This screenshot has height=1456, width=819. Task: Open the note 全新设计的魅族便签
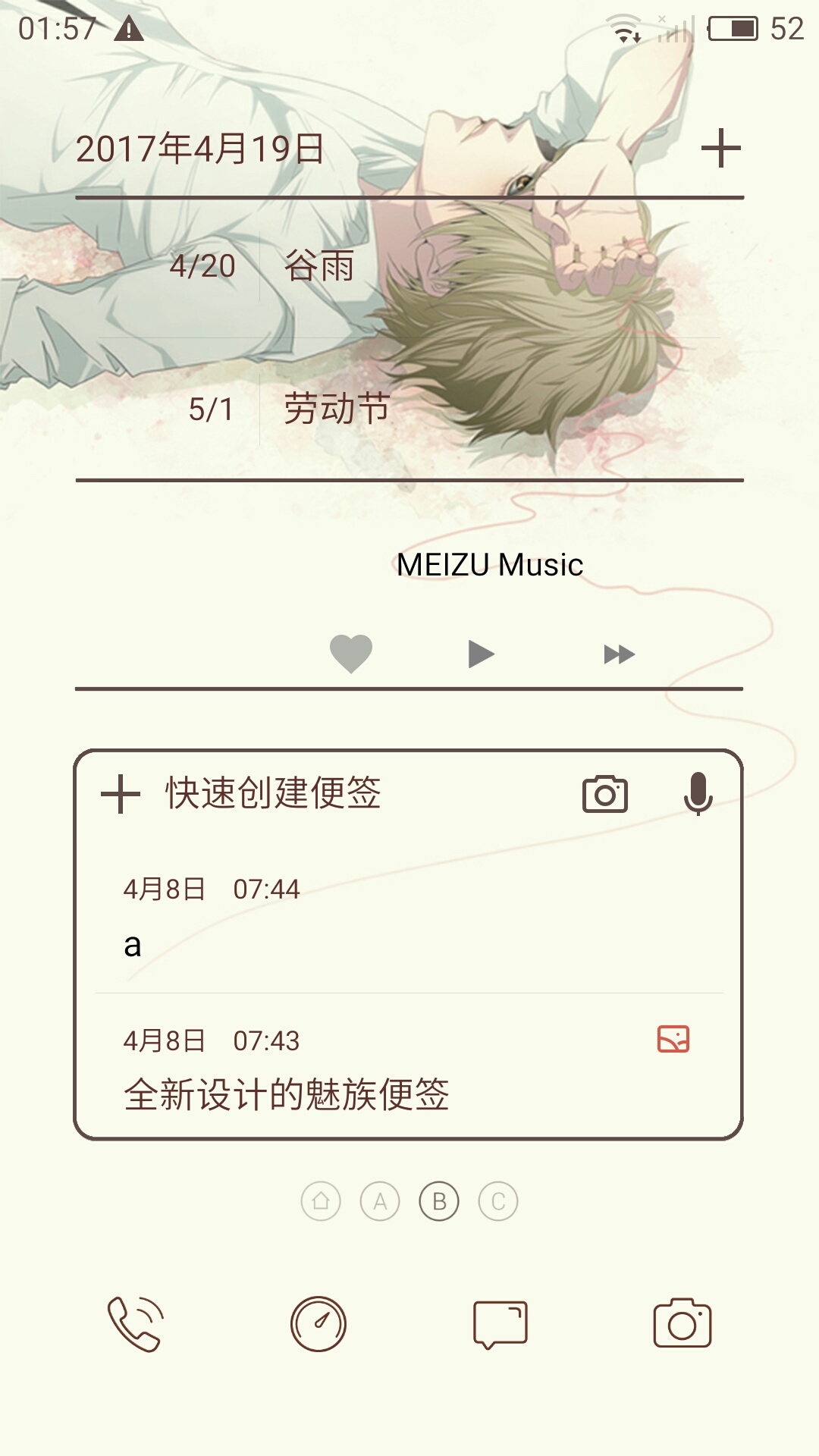click(x=409, y=1067)
